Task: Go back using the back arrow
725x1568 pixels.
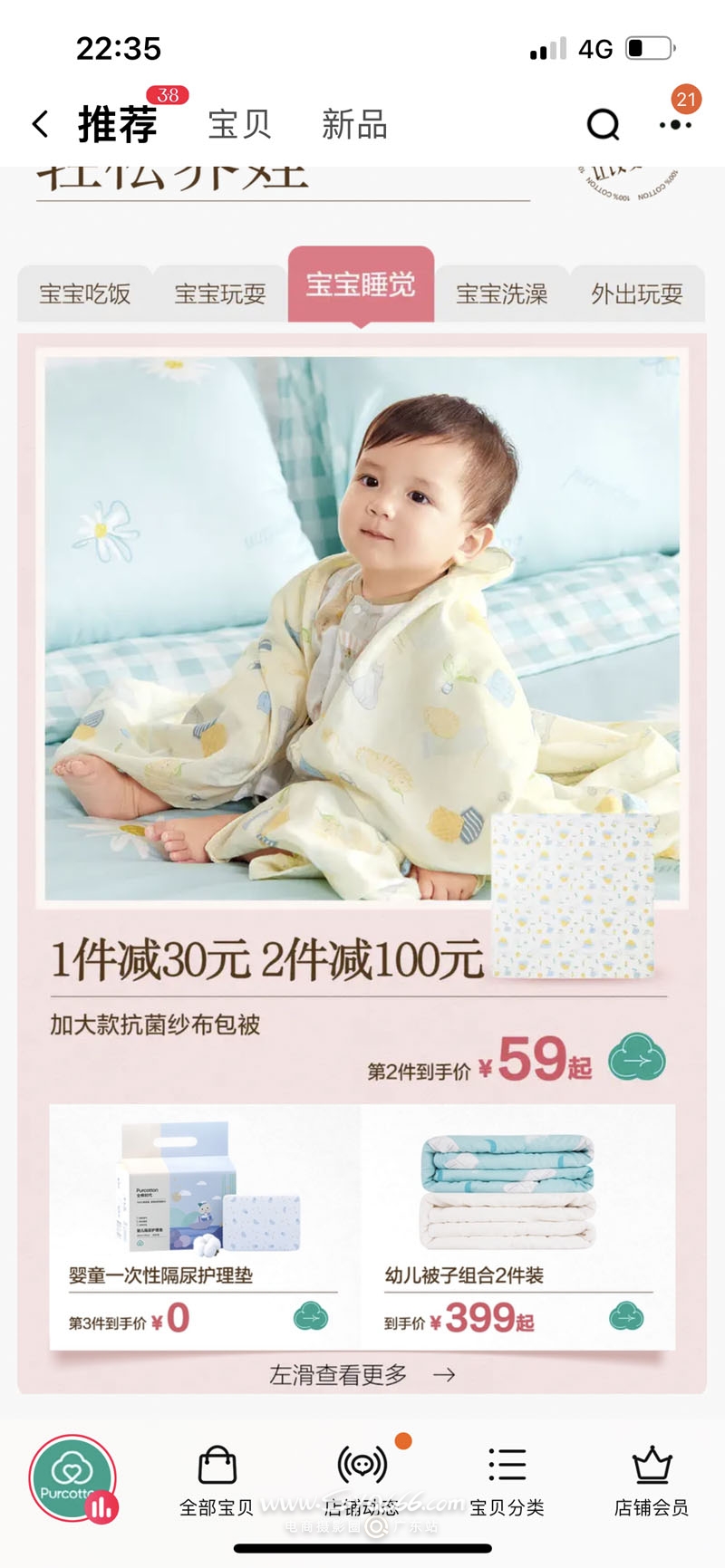Action: [x=41, y=124]
